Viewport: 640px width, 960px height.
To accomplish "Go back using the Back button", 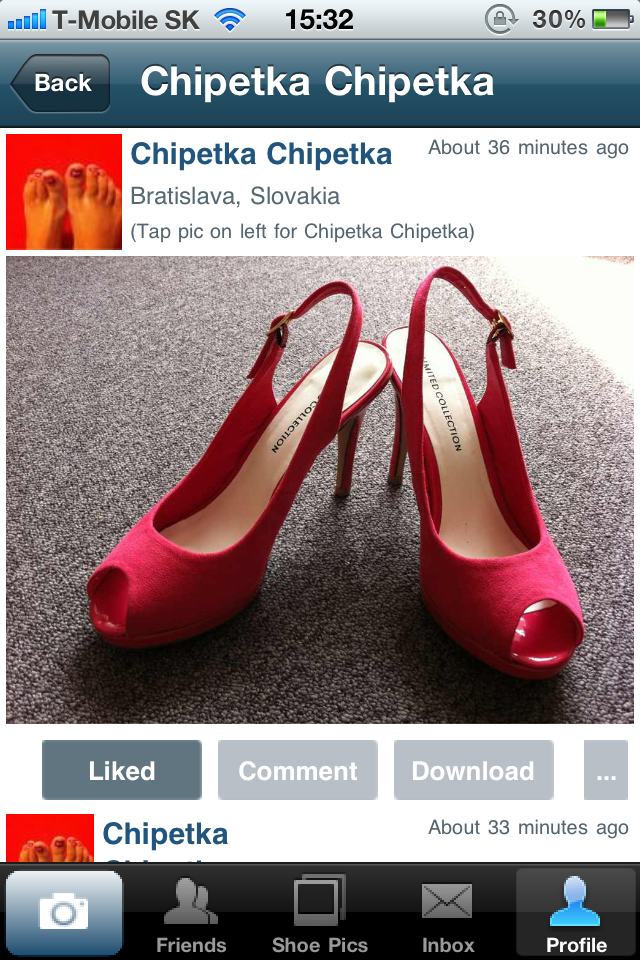I will (x=60, y=84).
